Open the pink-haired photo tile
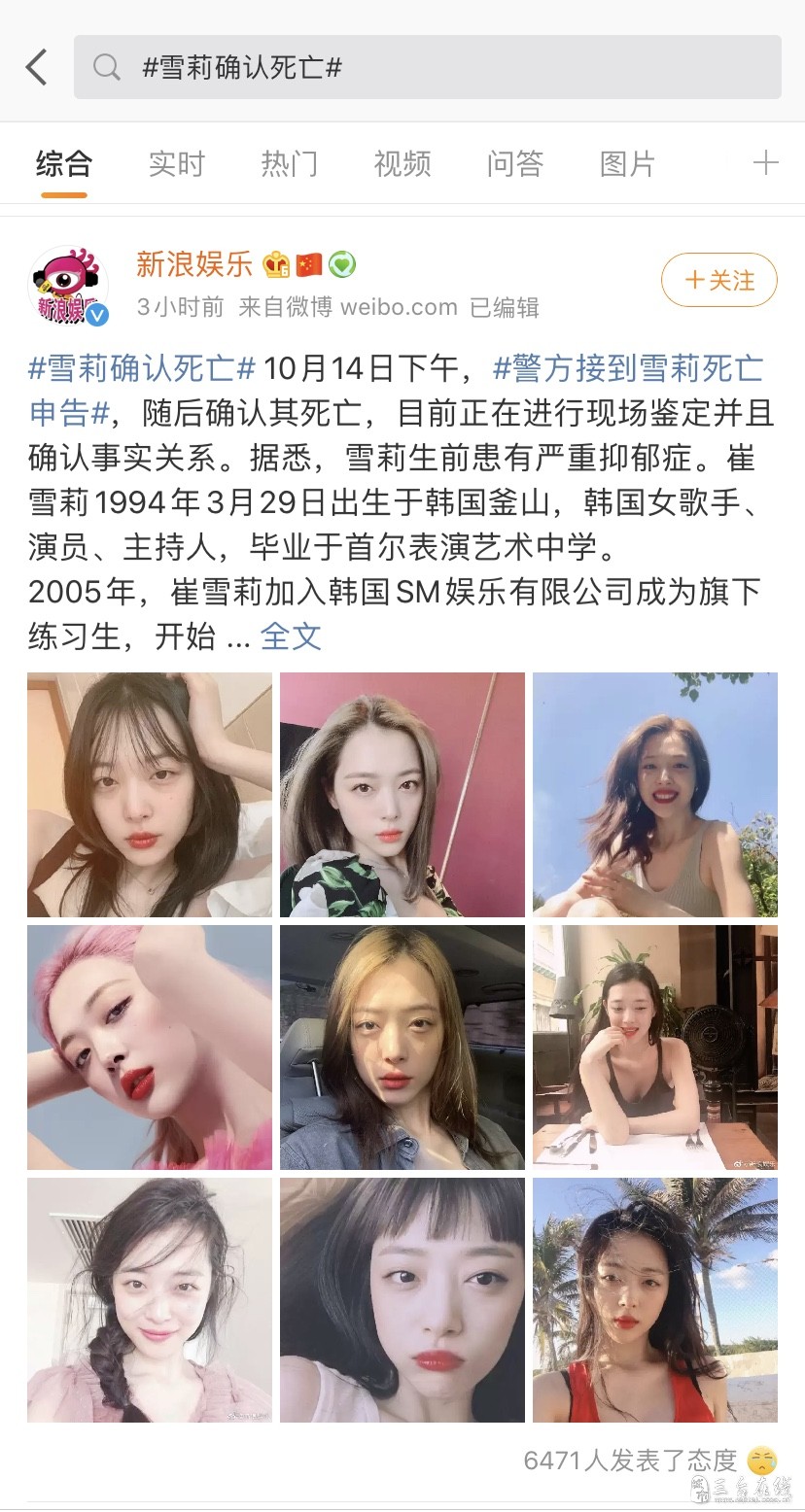Viewport: 805px width, 1512px height. pyautogui.click(x=150, y=1047)
